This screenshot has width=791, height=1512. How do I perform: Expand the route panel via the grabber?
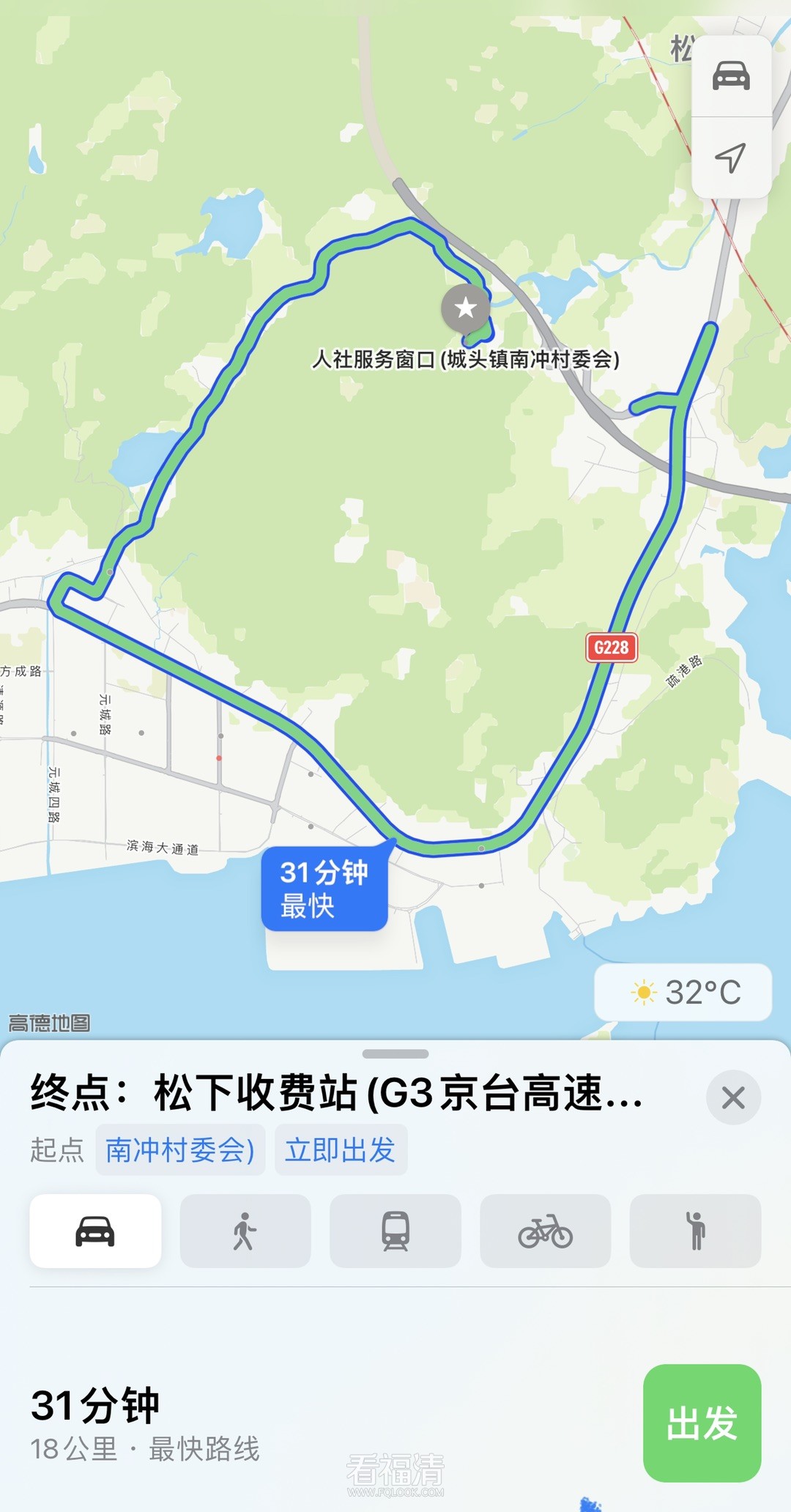point(395,1054)
